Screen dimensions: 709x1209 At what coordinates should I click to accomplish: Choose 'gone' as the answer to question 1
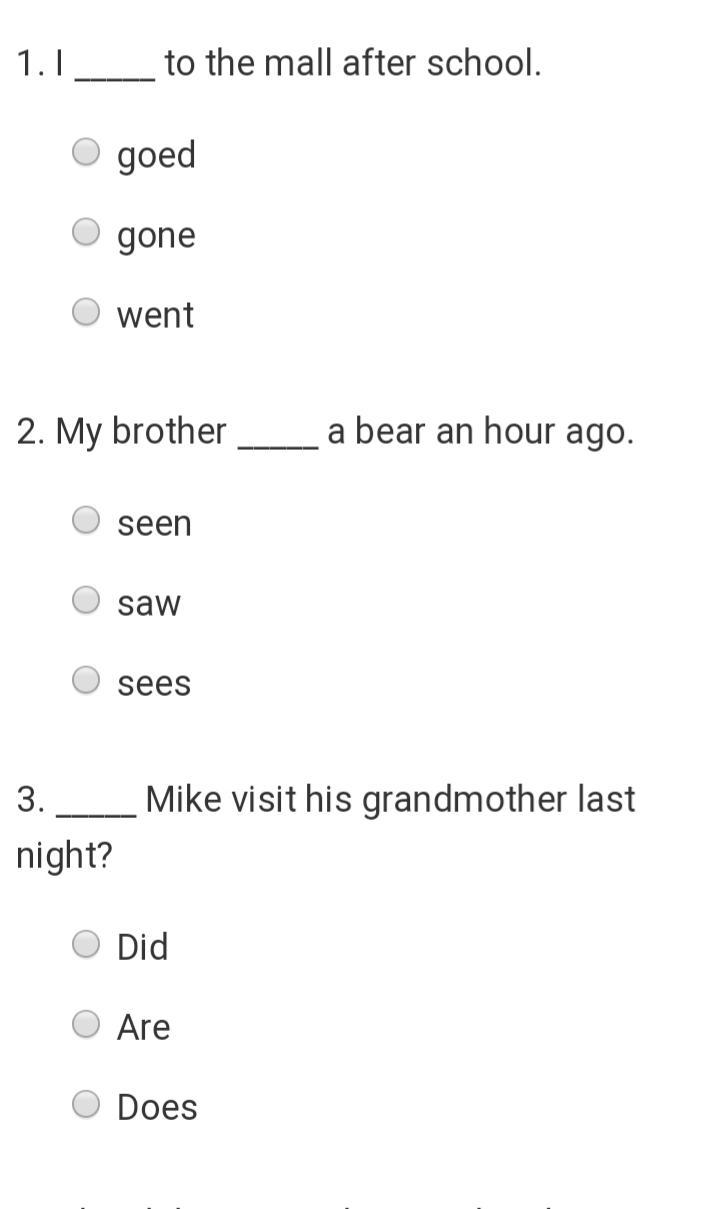pos(87,232)
